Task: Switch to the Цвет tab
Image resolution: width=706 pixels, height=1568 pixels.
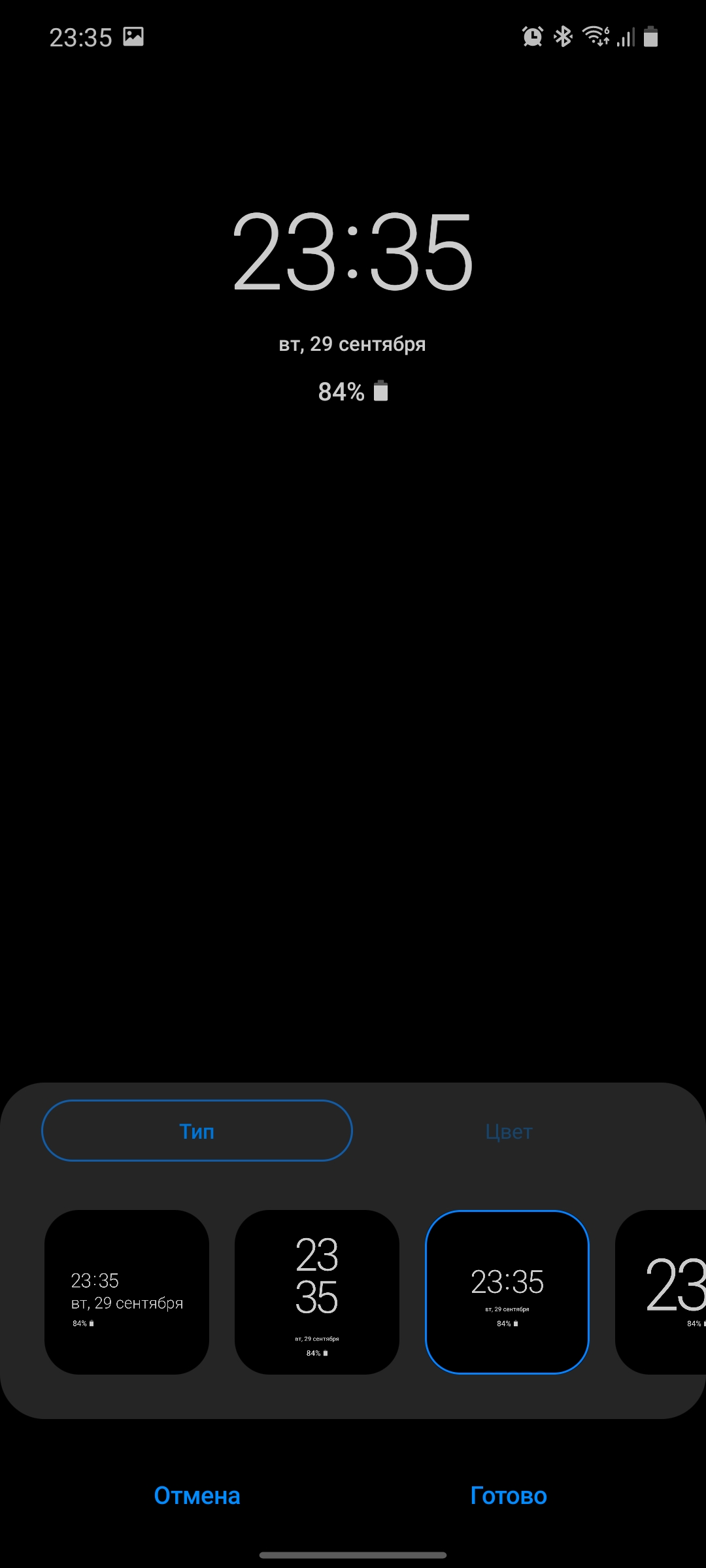Action: (x=509, y=1131)
